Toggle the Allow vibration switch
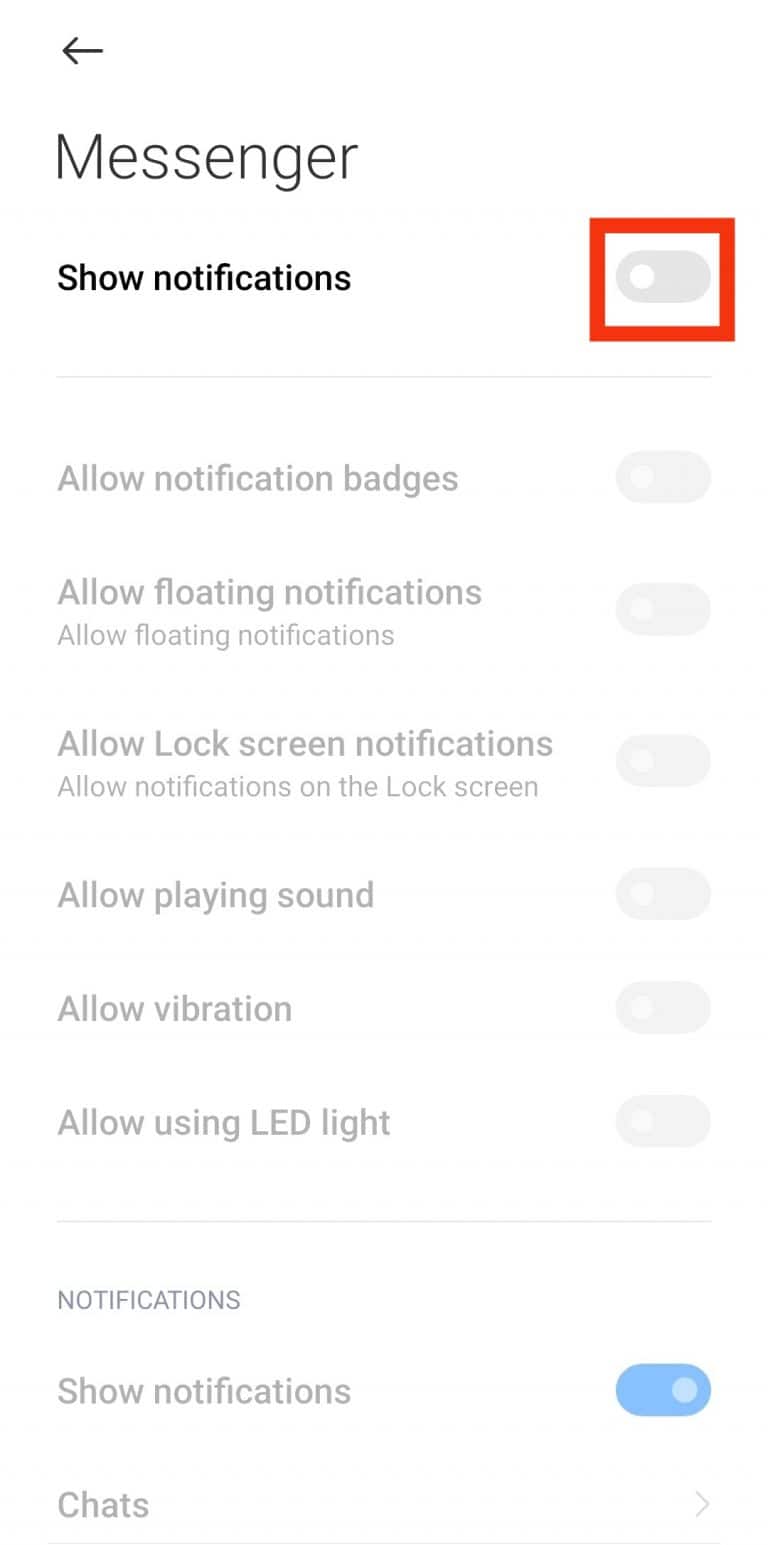 (662, 1007)
